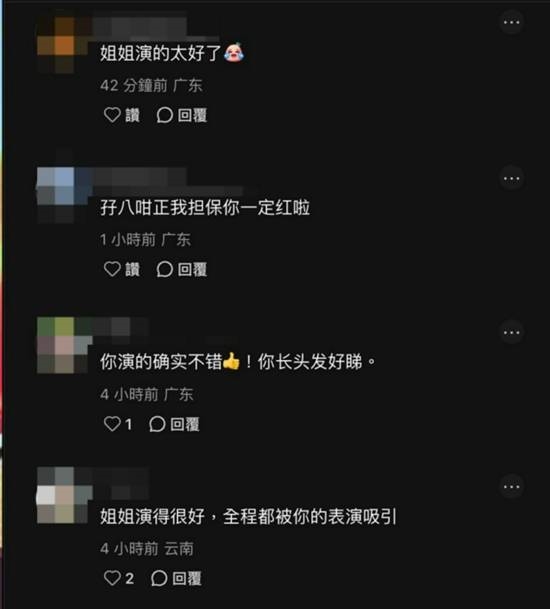Open the overflow menu for the 姐姐演的太好了 comment
Viewport: 550px width, 609px height.
[511, 22]
